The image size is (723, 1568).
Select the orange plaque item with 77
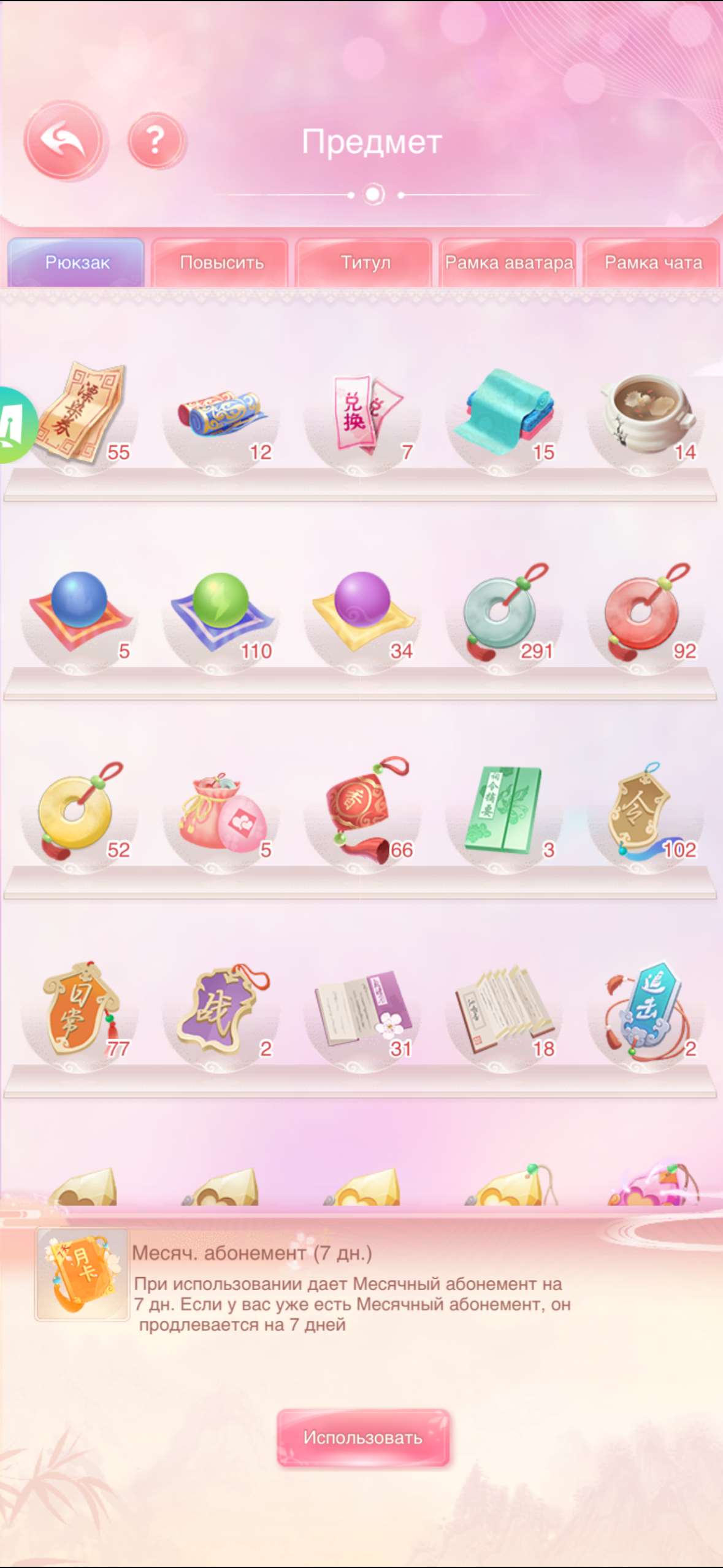pos(79,1009)
